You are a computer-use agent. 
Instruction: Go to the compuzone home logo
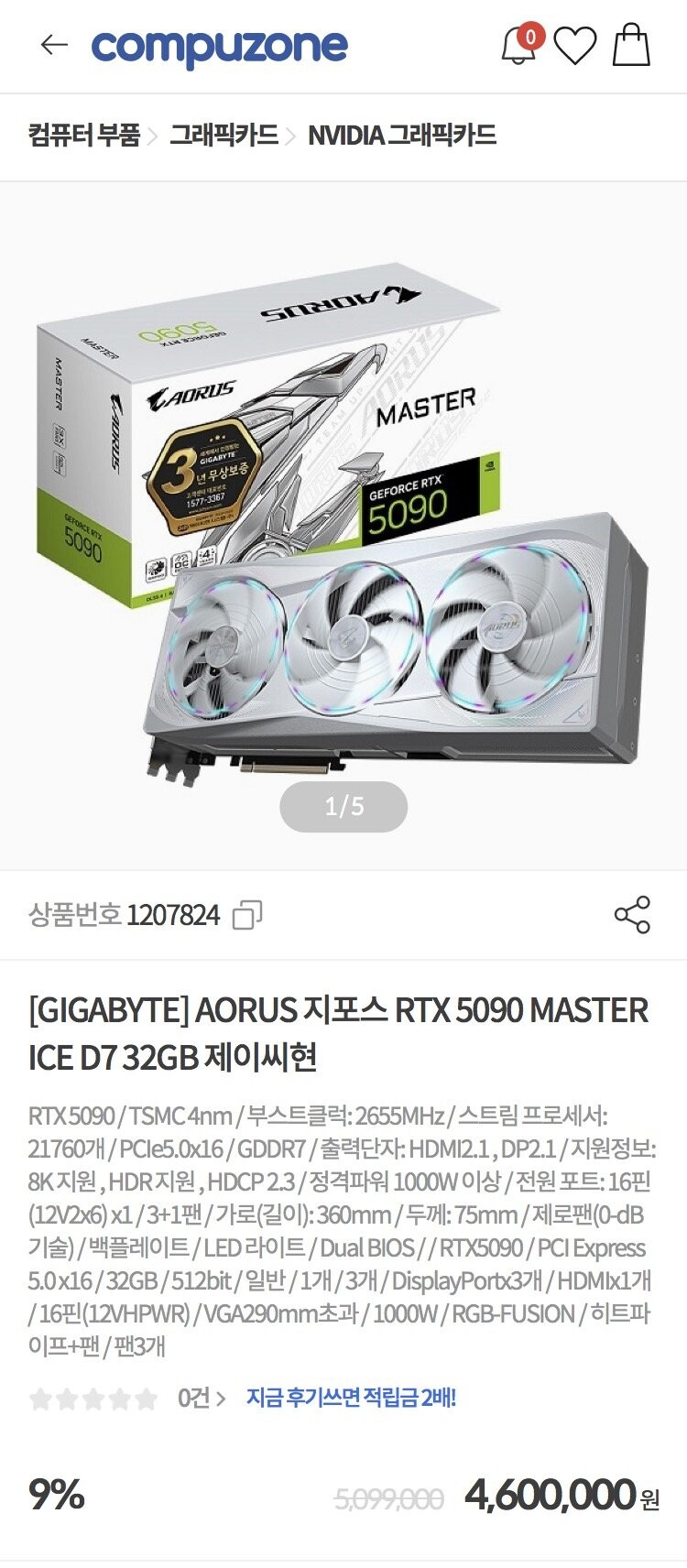click(220, 46)
